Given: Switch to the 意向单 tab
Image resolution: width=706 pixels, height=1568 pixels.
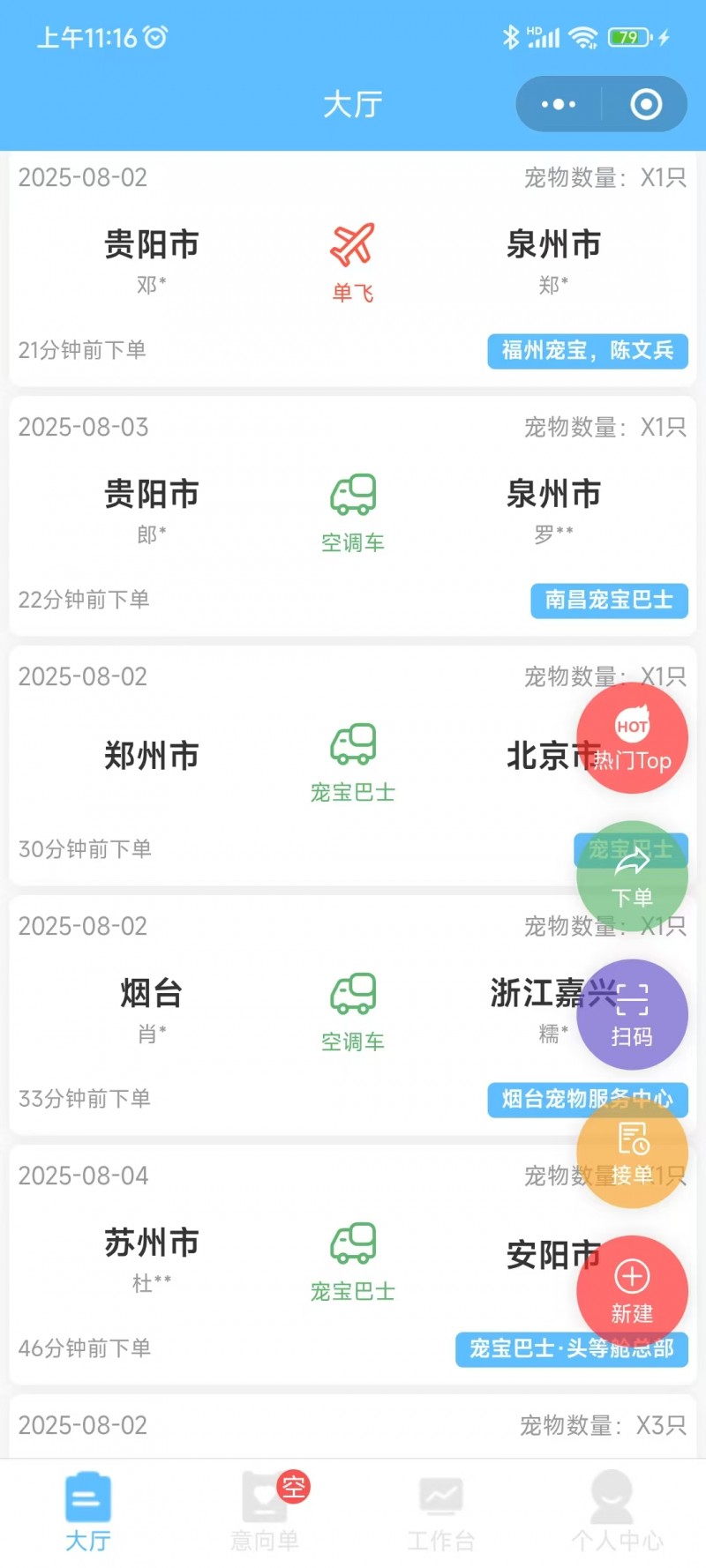Looking at the screenshot, I should [x=265, y=1512].
